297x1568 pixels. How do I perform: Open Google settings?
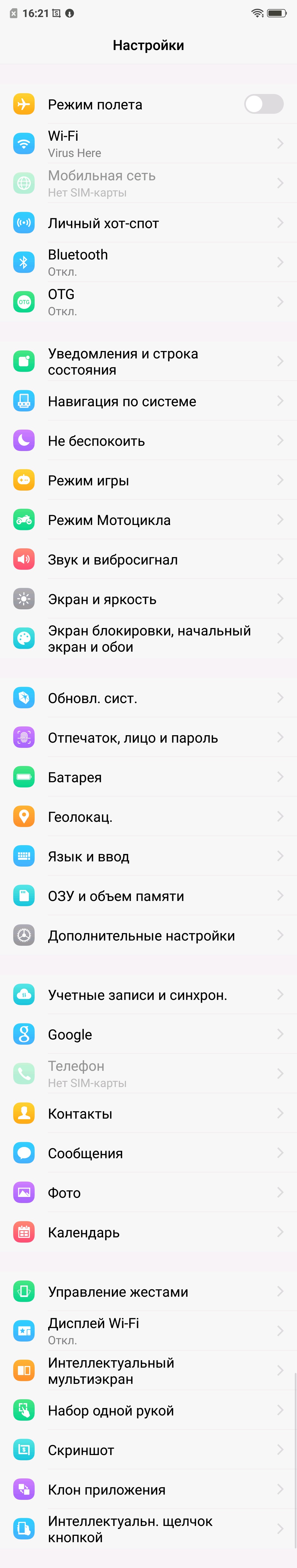click(x=148, y=1034)
